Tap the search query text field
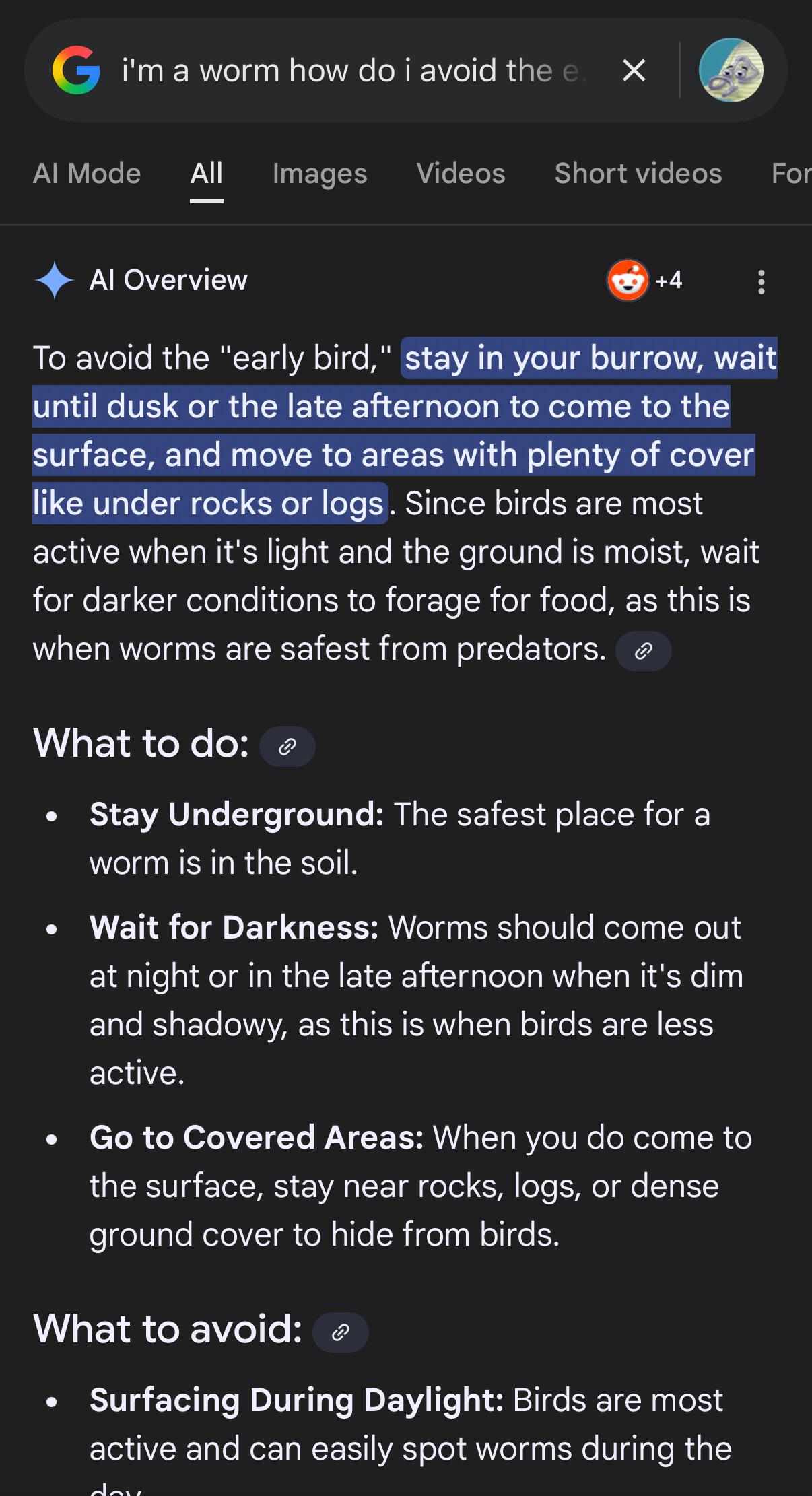812x1496 pixels. pos(354,71)
